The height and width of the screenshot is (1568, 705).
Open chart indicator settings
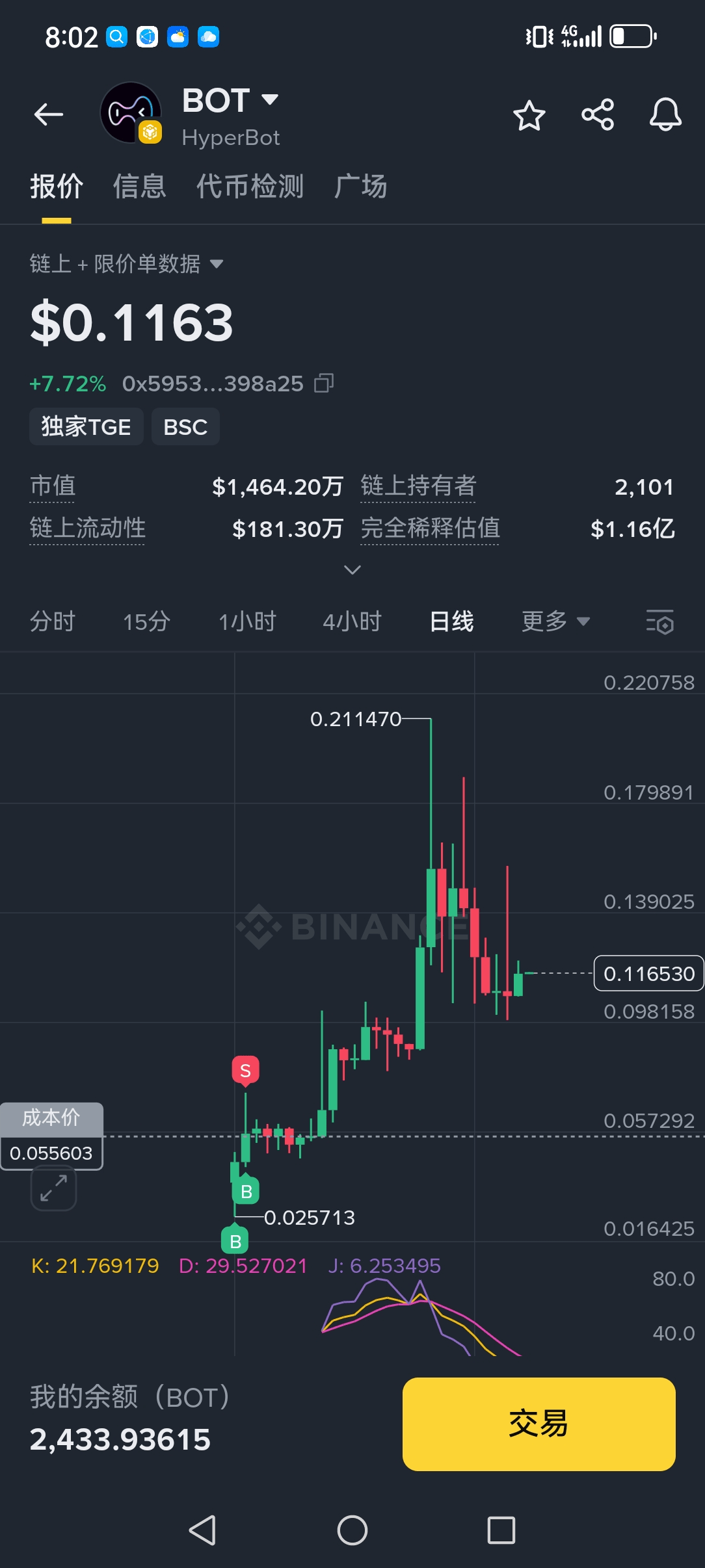coord(659,622)
